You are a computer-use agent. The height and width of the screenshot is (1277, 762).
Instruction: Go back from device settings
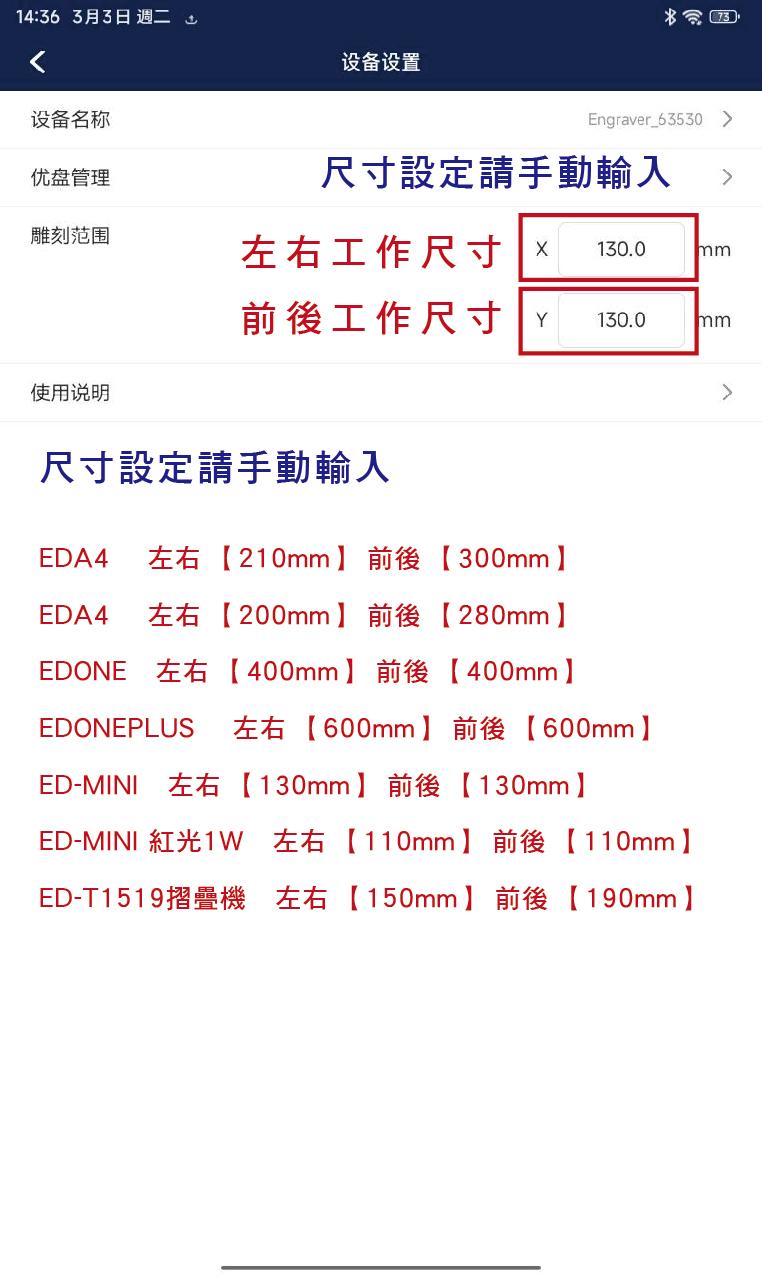point(38,62)
